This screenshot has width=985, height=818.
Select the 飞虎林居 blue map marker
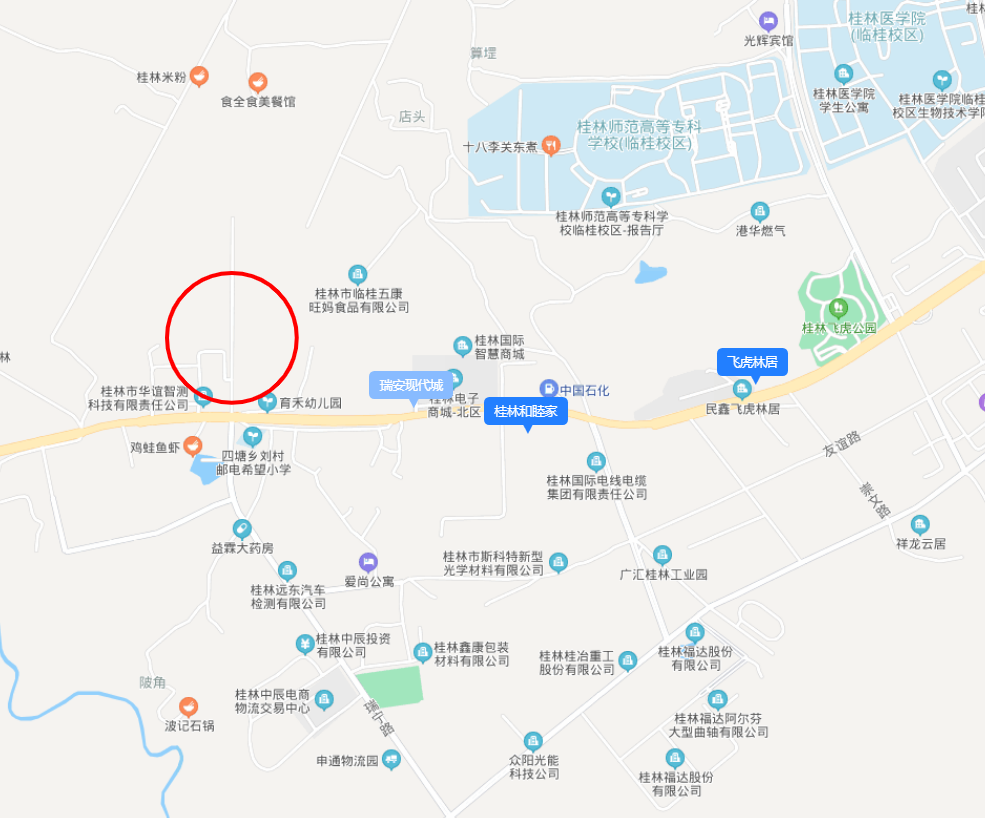point(752,362)
